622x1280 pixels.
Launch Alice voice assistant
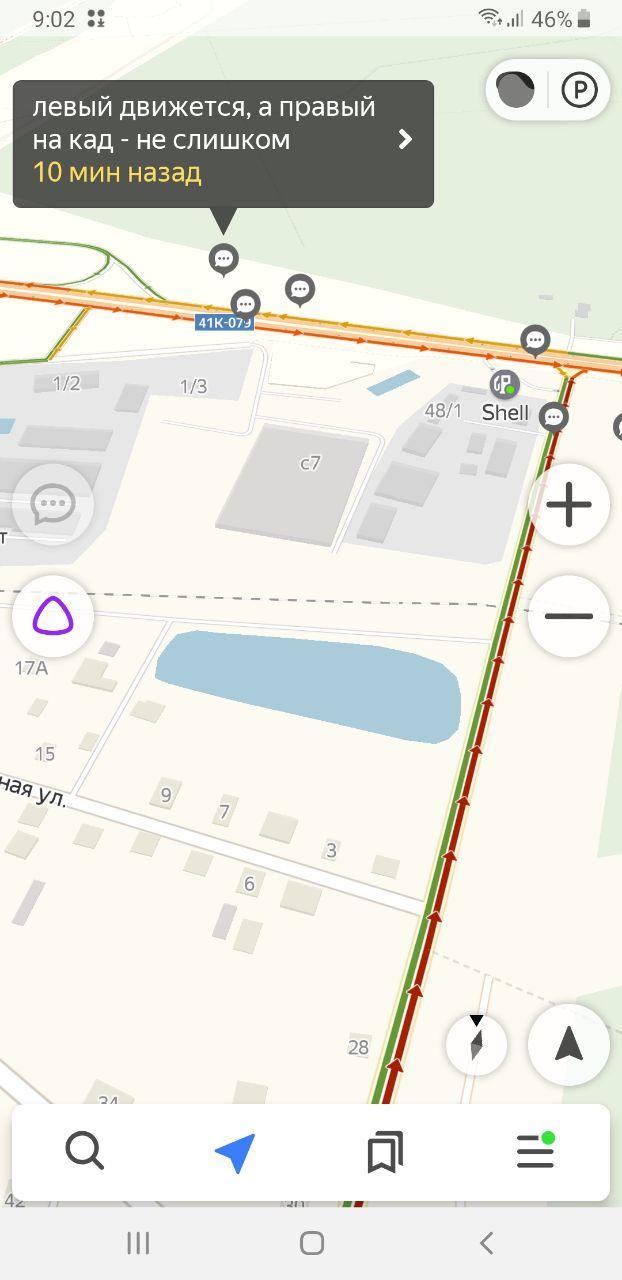pyautogui.click(x=53, y=616)
